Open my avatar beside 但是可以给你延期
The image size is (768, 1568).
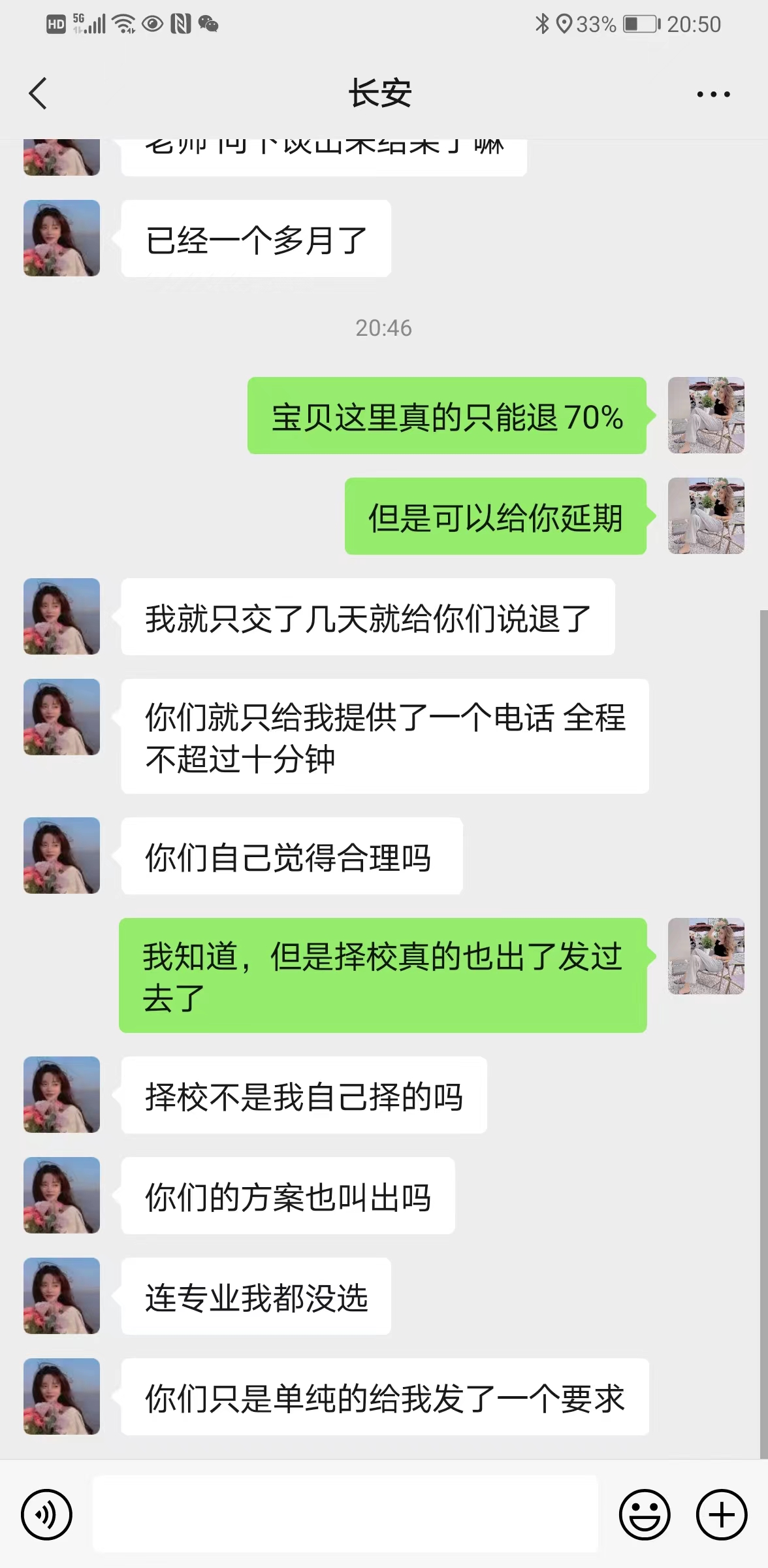coord(706,516)
